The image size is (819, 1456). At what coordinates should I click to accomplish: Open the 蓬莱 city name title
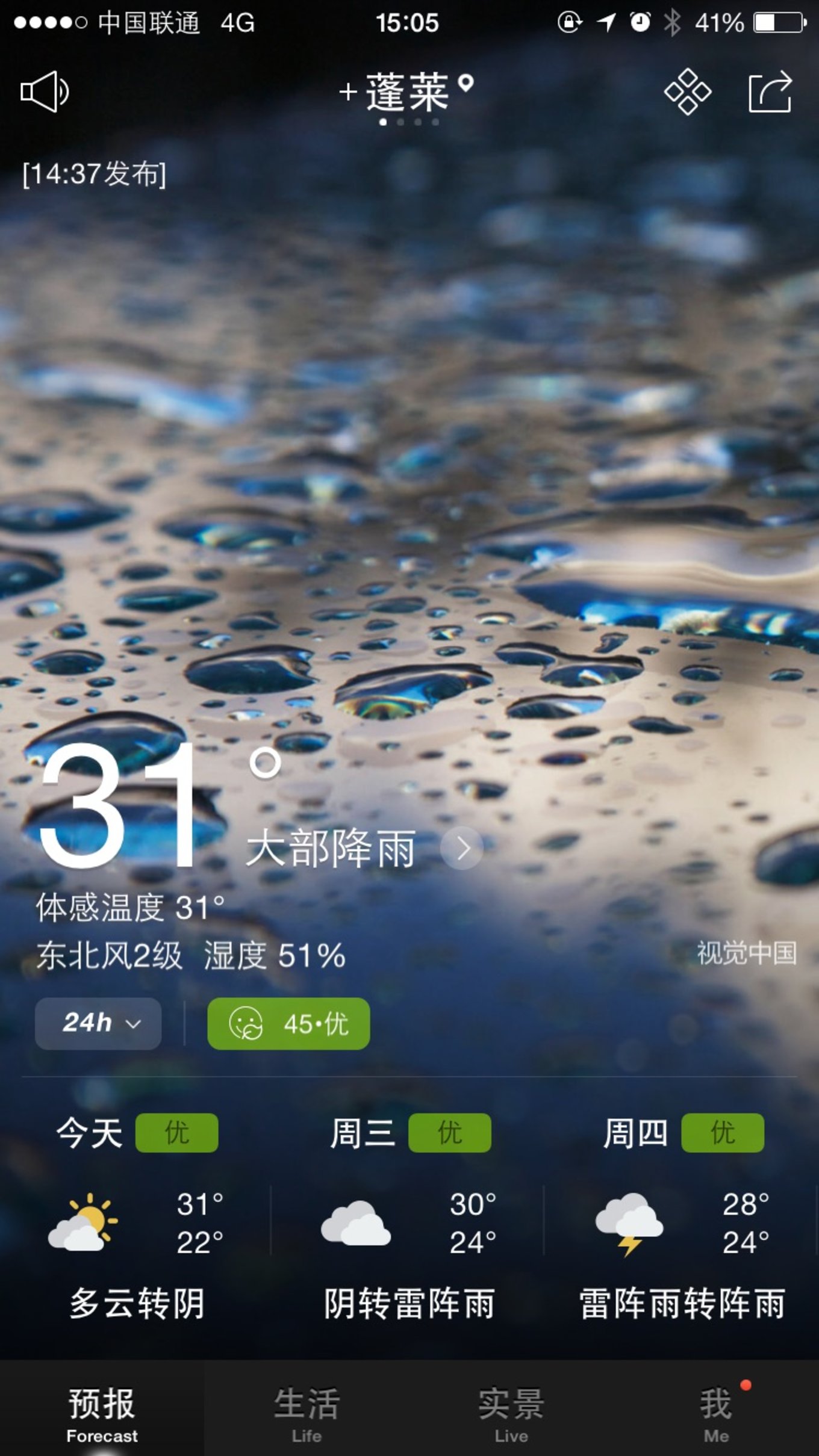408,91
